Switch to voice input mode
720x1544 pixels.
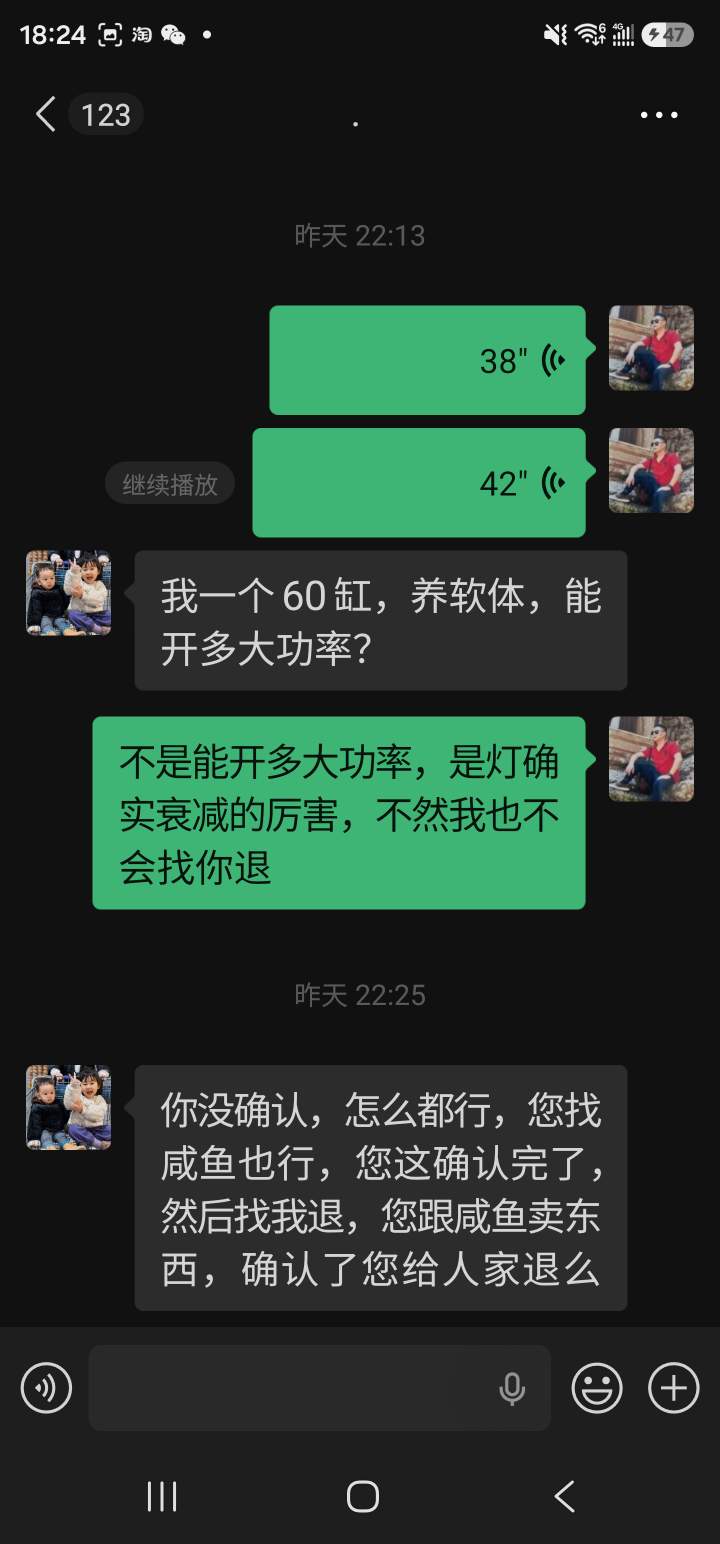(46, 1388)
